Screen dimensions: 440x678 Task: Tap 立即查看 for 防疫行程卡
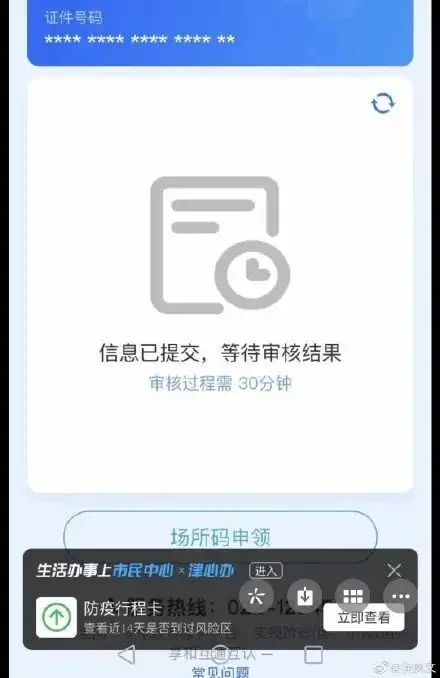pyautogui.click(x=363, y=617)
